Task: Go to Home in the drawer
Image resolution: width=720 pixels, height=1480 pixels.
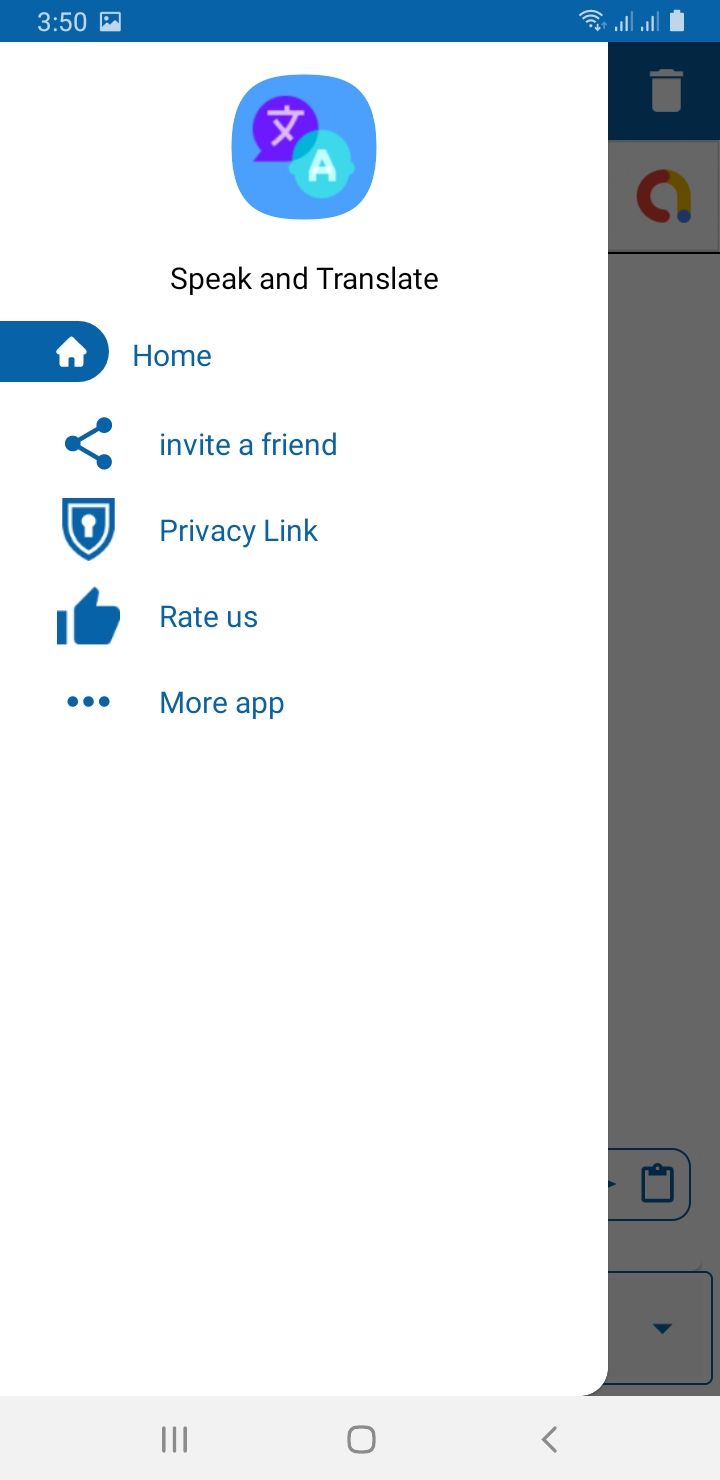Action: [x=170, y=356]
